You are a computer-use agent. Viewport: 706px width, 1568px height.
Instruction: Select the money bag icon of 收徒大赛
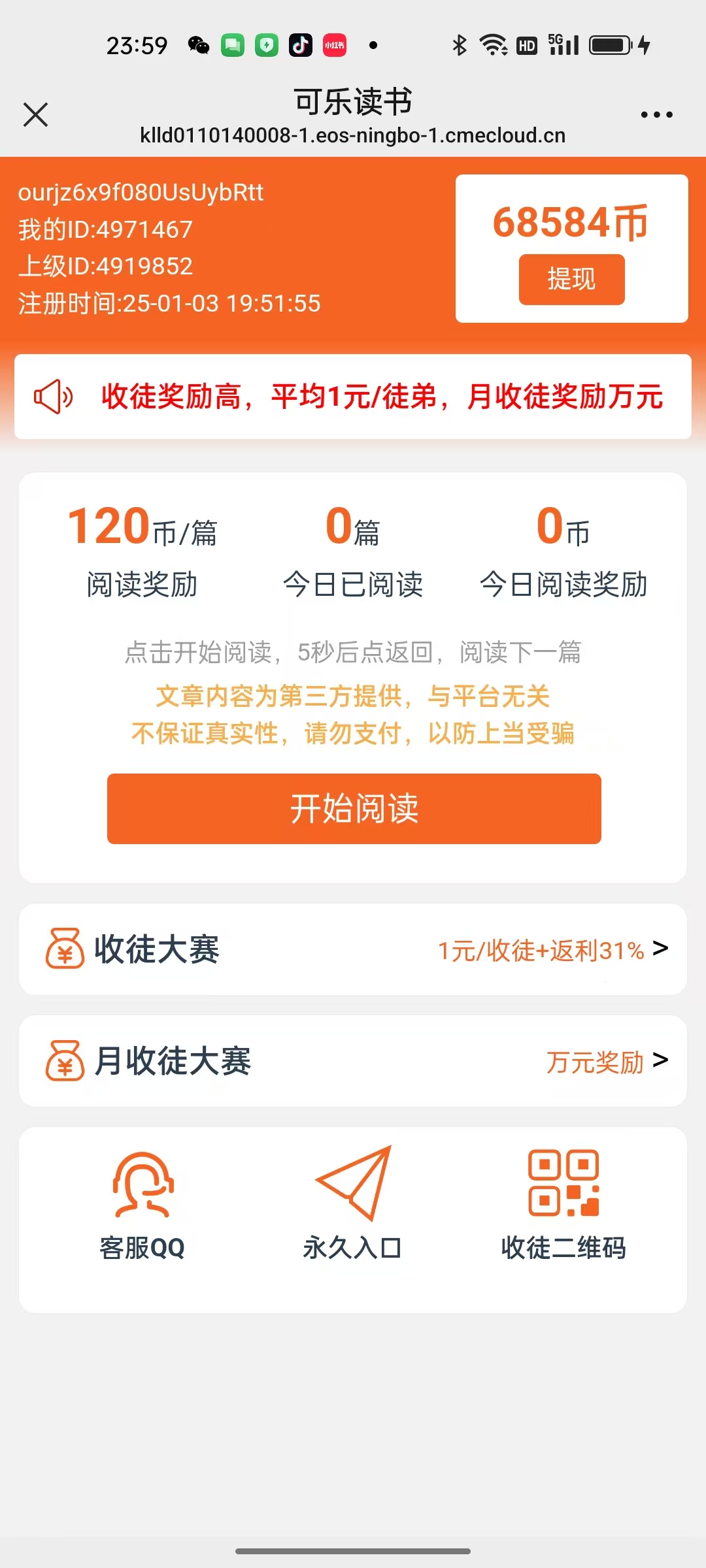[63, 949]
